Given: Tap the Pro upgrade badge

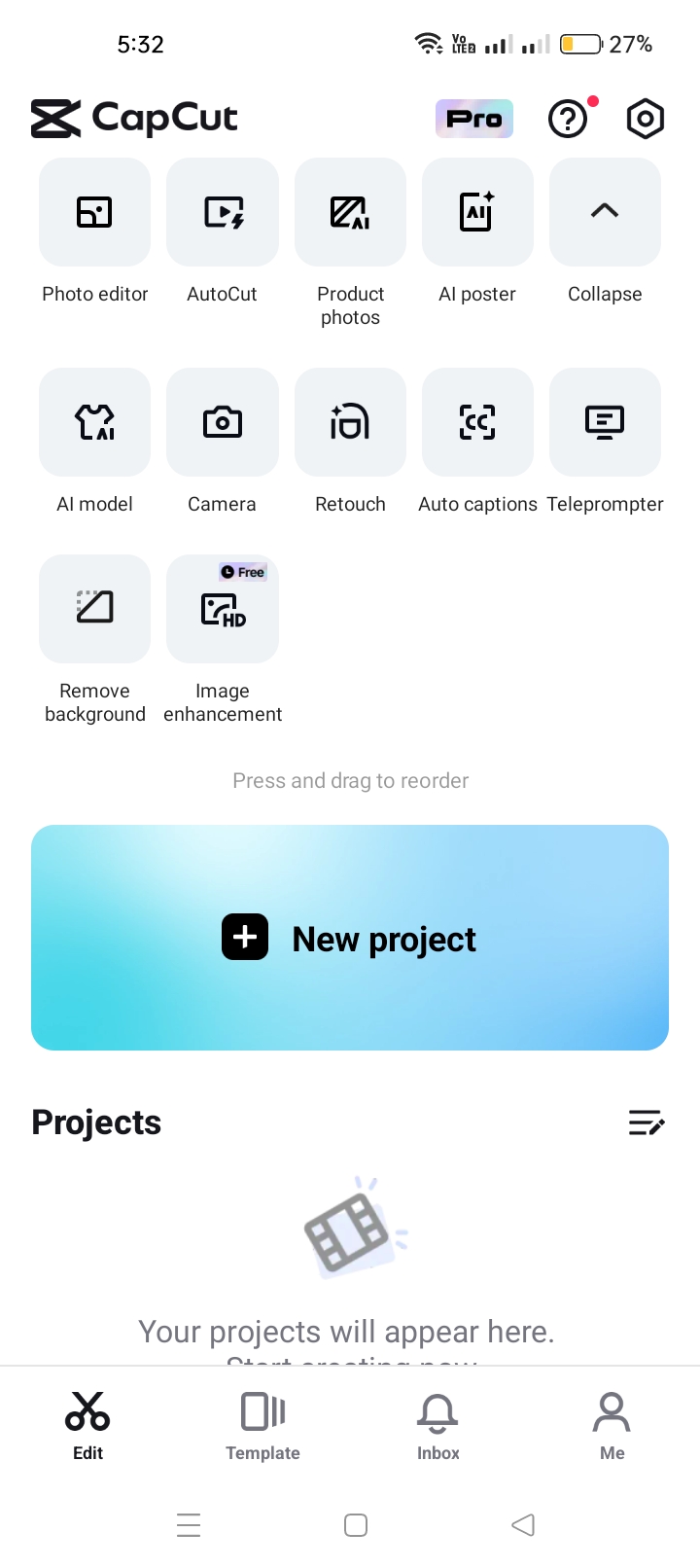Looking at the screenshot, I should point(473,119).
